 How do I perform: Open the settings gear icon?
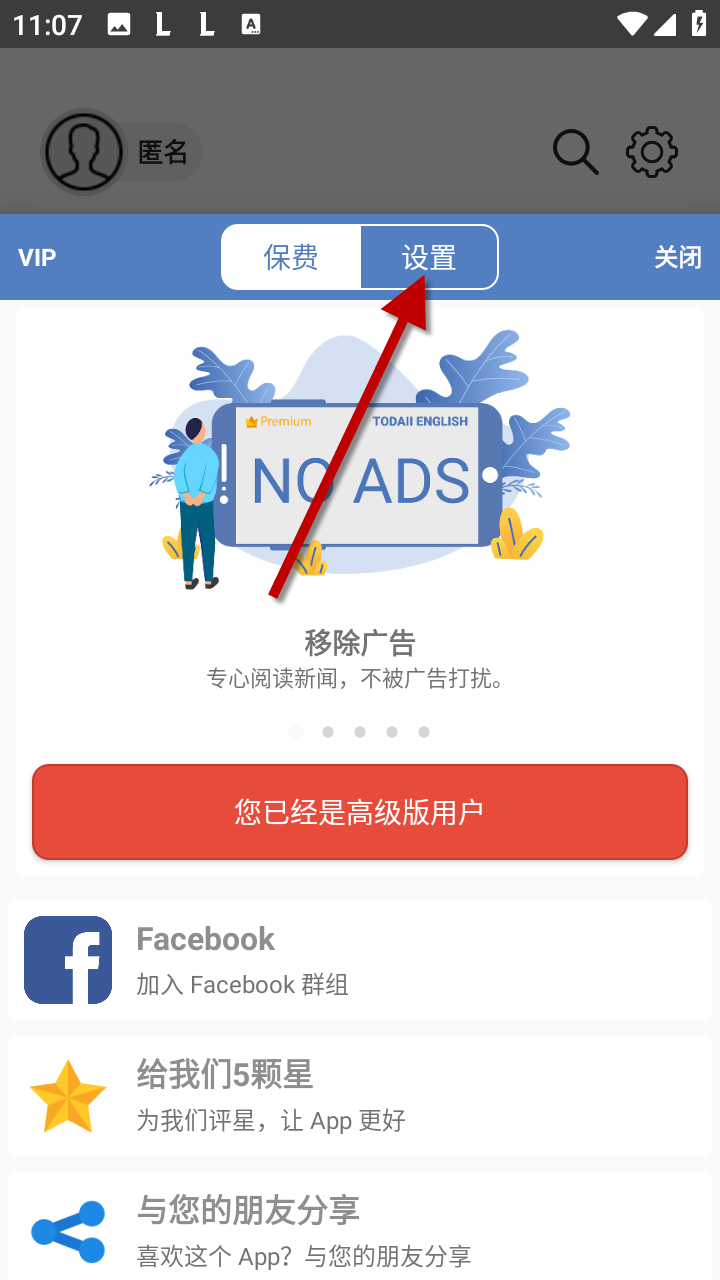tap(651, 153)
